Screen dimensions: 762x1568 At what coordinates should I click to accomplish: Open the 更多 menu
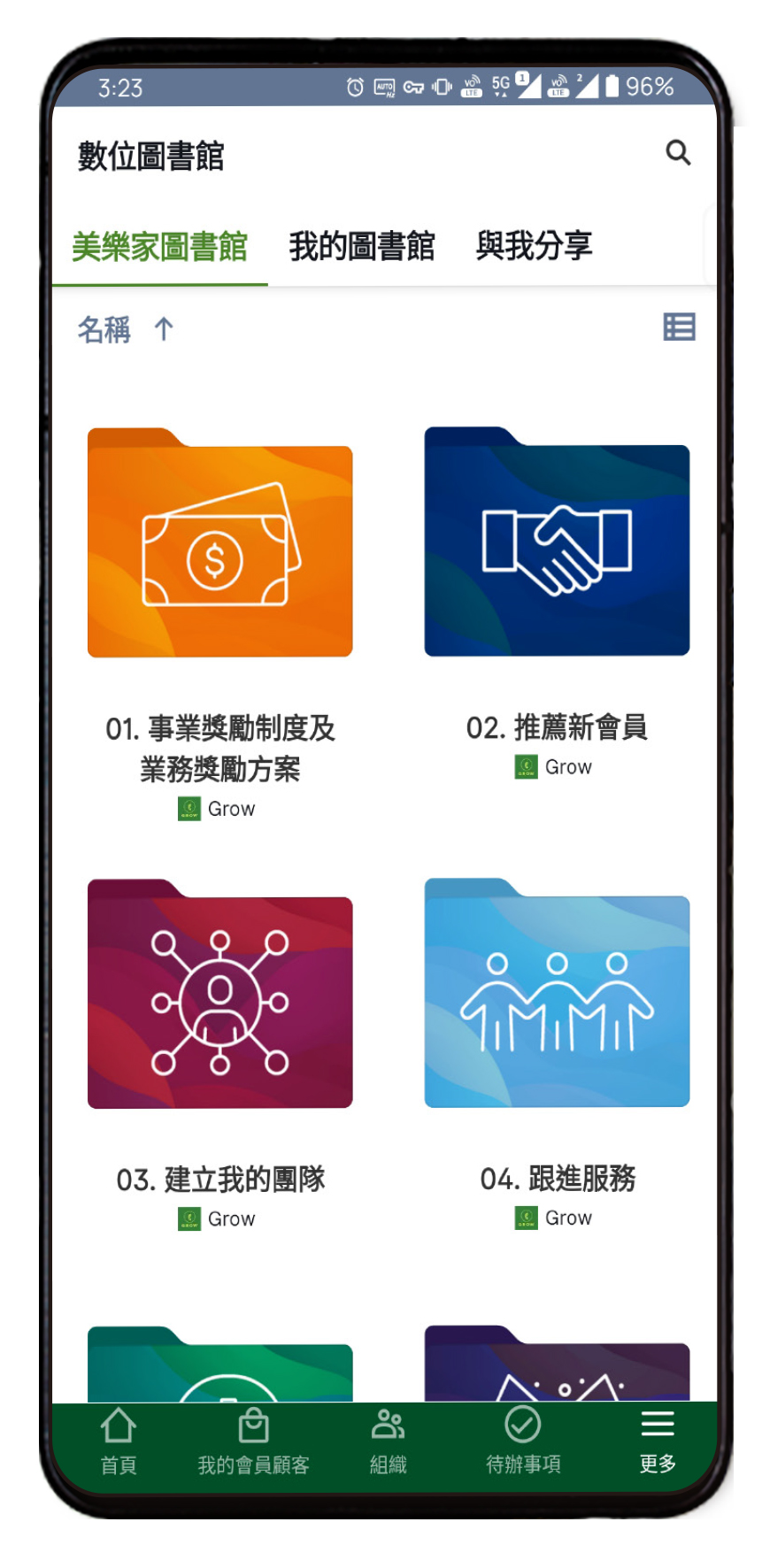pos(658,1441)
